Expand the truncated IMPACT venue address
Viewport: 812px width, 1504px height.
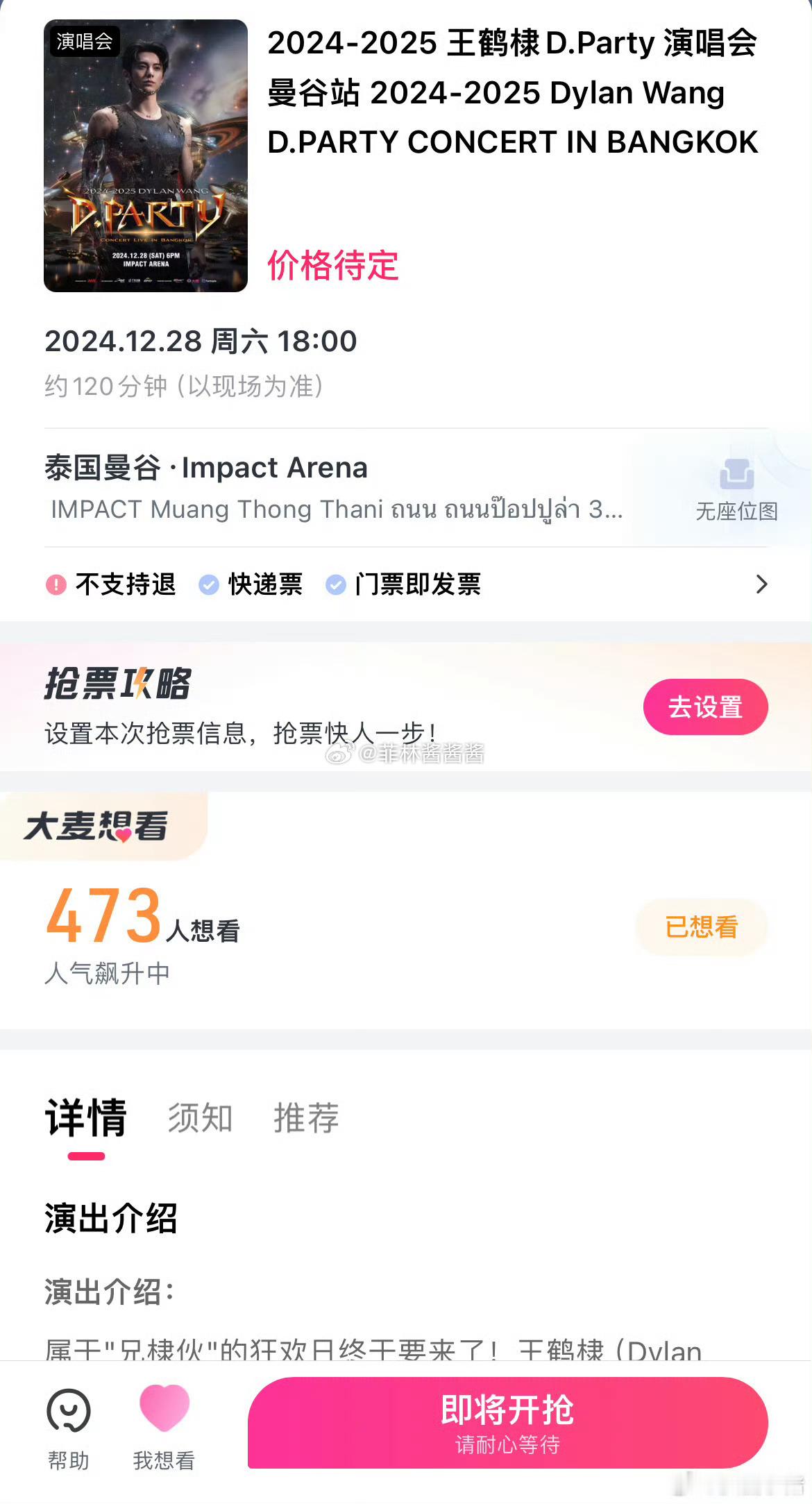point(347,510)
